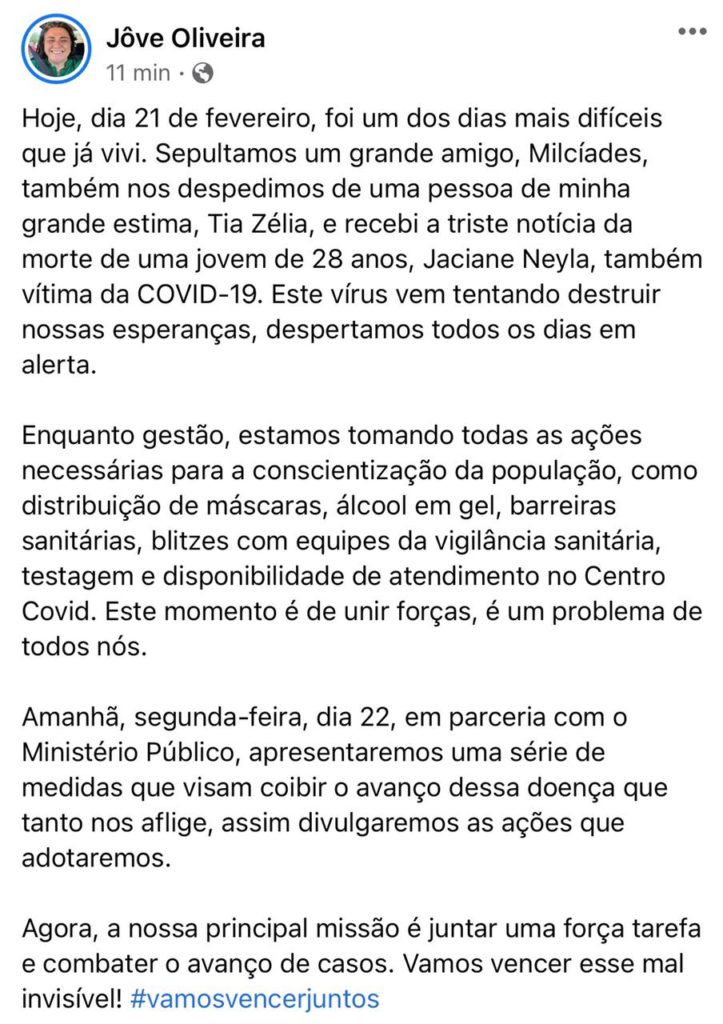Open the #vamosvencerjuntos hashtag
This screenshot has height=1024, width=723.
[x=255, y=999]
